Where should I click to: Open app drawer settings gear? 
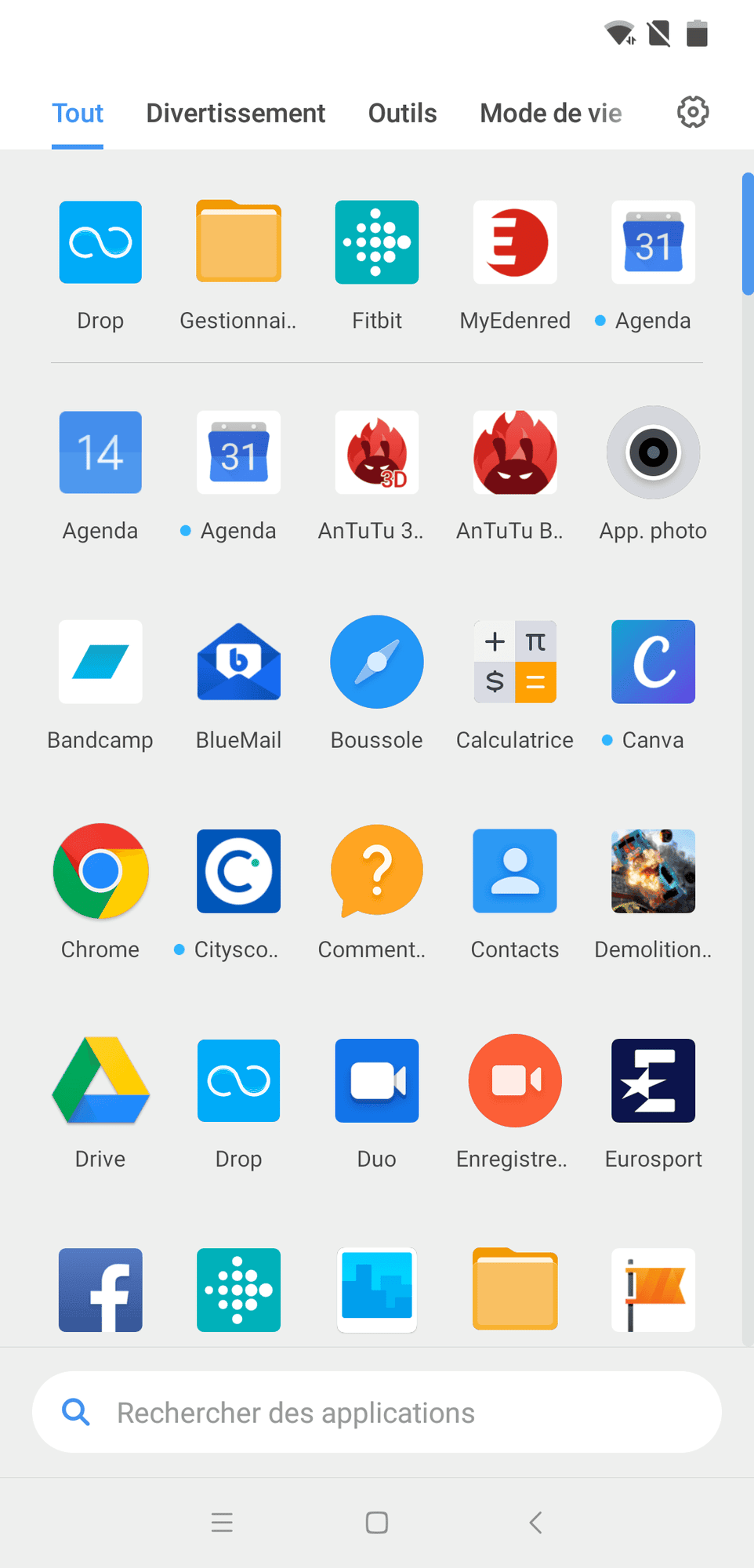(x=693, y=112)
